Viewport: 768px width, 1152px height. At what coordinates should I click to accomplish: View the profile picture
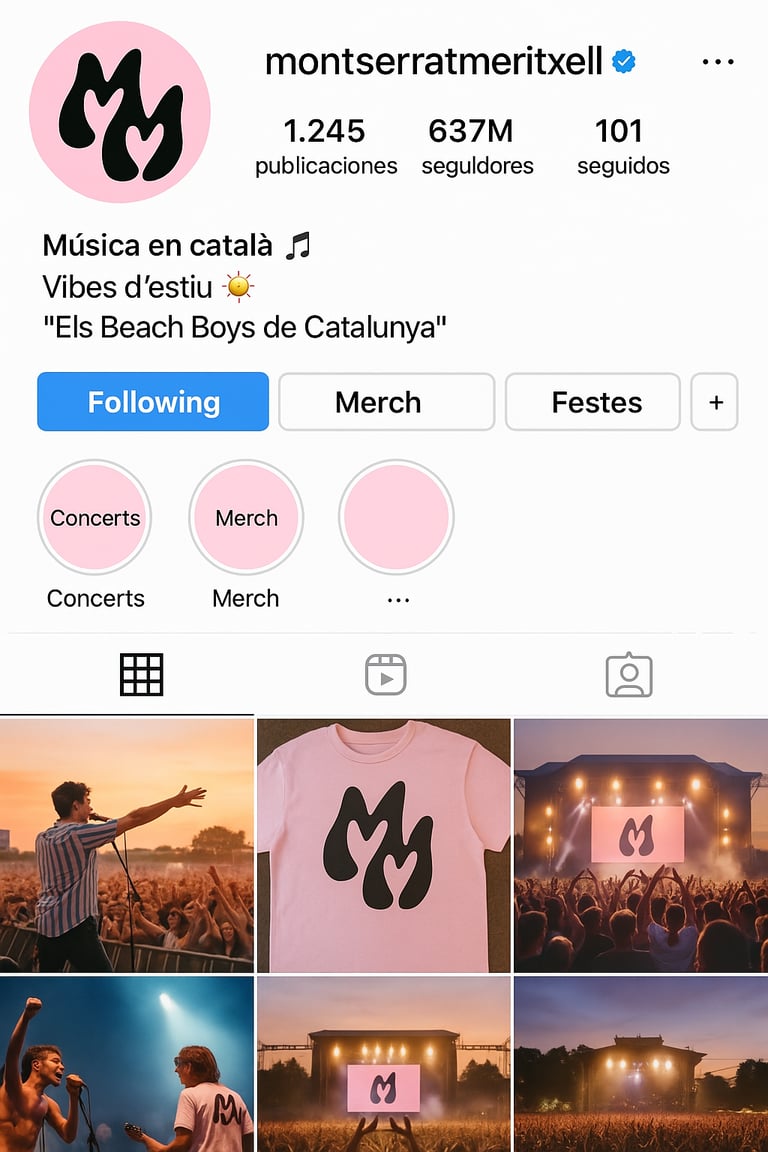pos(120,112)
